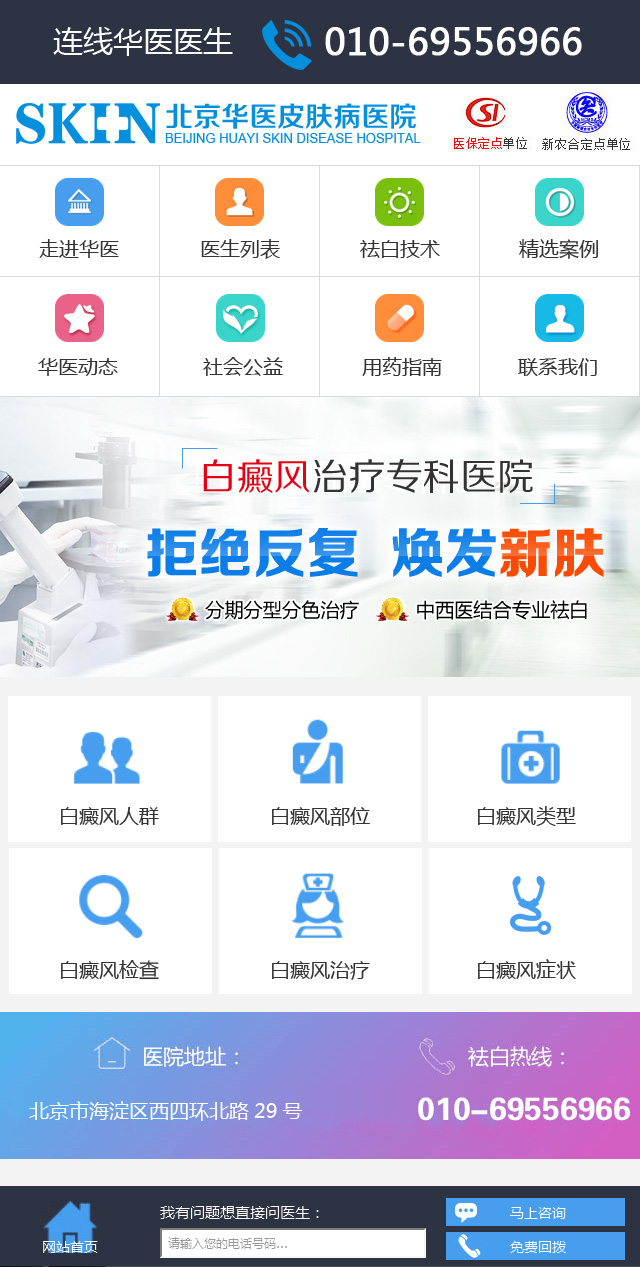
Task: Open 社会公益 page
Action: click(239, 337)
